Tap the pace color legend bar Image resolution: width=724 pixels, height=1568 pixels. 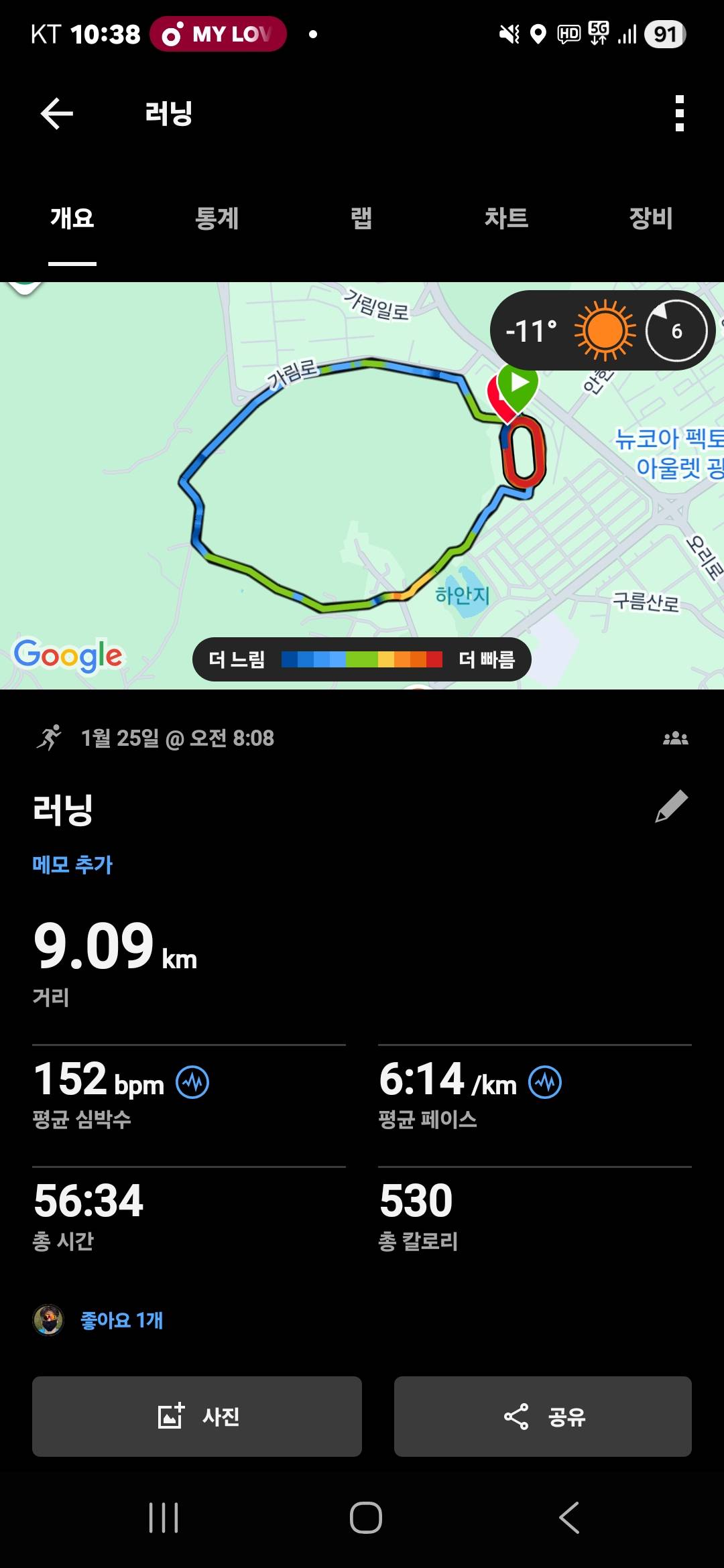click(362, 659)
